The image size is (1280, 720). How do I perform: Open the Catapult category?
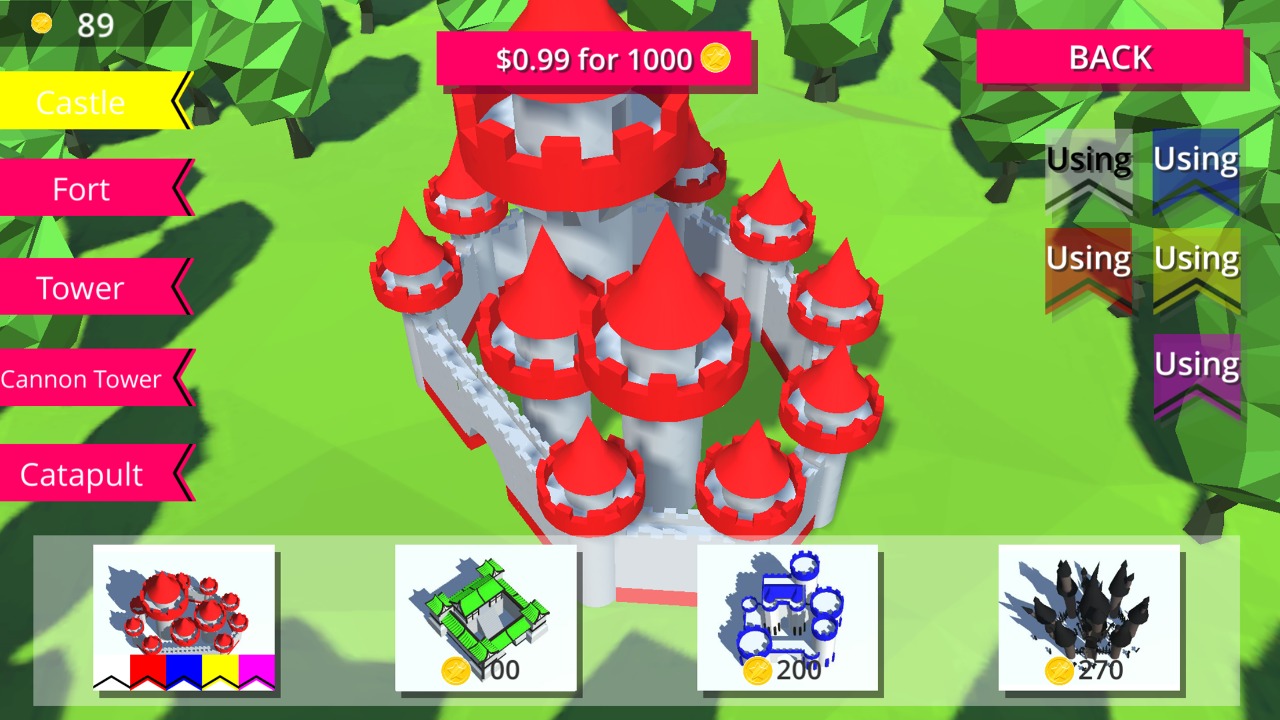click(x=92, y=474)
